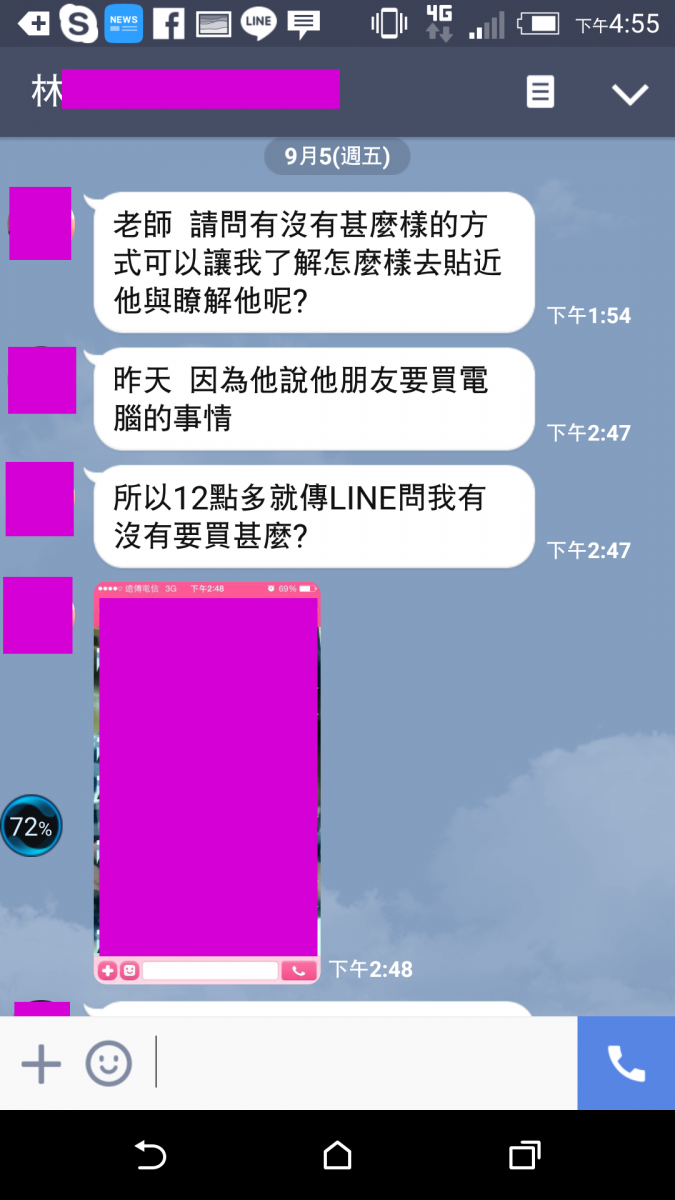The image size is (675, 1200).
Task: Expand the chat options dropdown arrow
Action: [x=630, y=94]
